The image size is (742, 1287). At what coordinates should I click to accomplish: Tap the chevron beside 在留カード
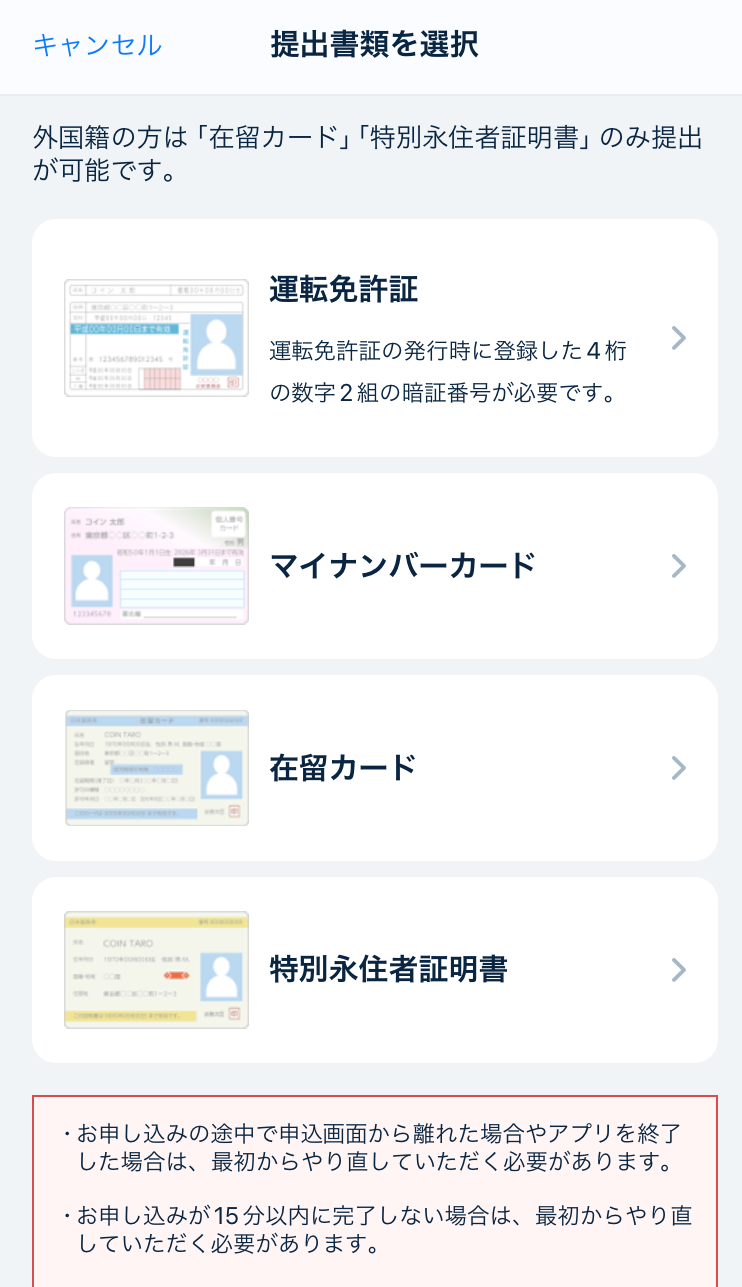pyautogui.click(x=679, y=767)
